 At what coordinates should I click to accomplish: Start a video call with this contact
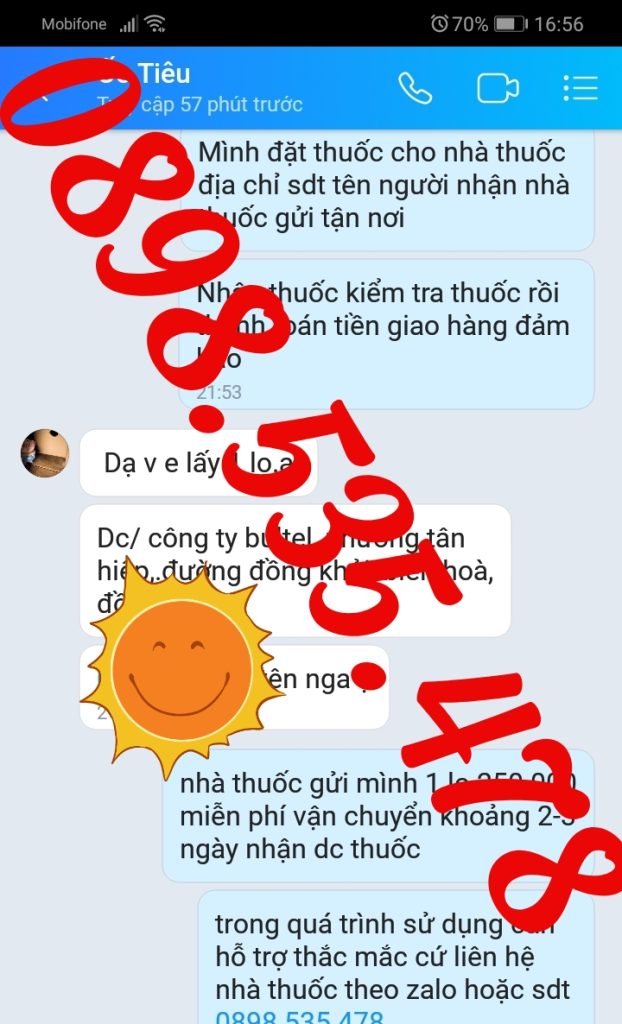tap(497, 88)
